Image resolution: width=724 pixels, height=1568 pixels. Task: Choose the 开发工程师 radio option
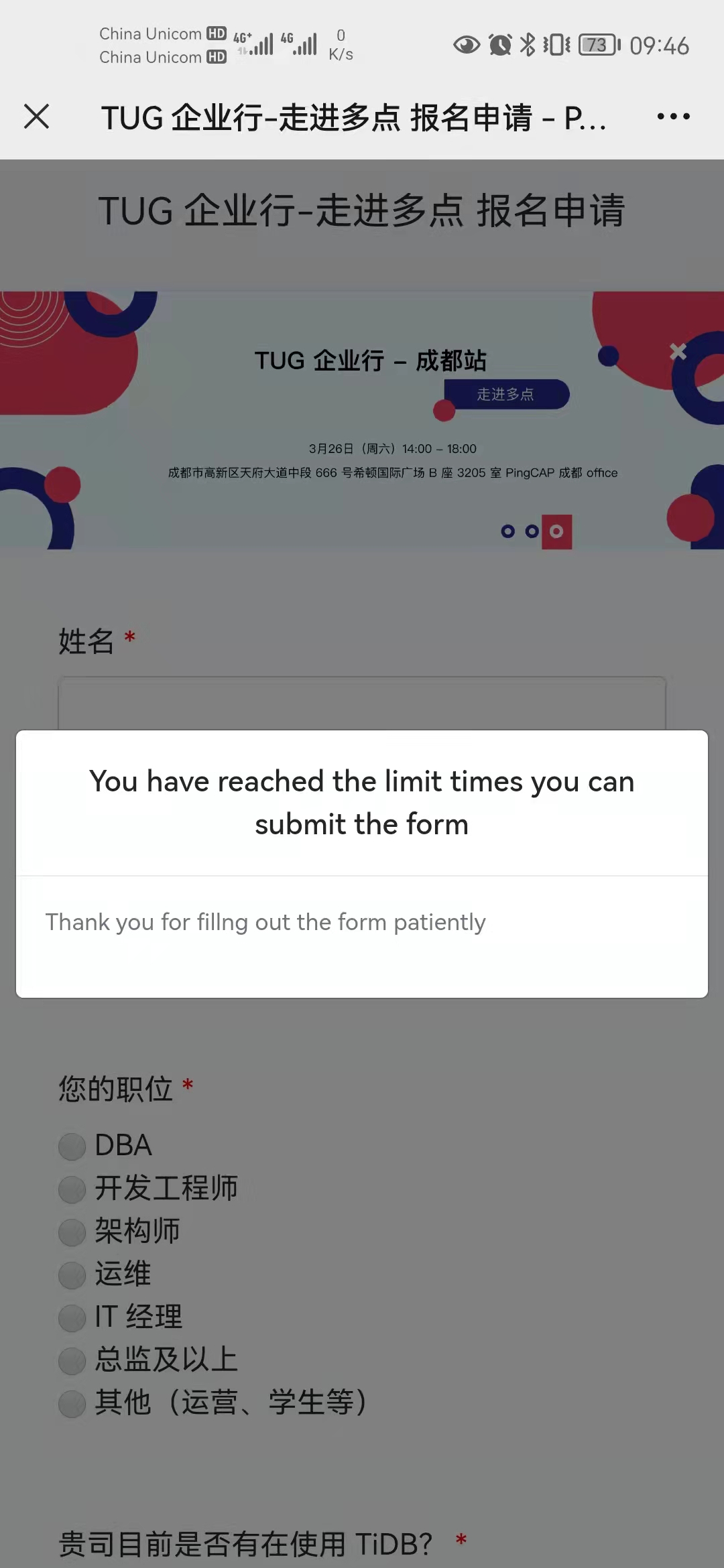click(72, 1189)
